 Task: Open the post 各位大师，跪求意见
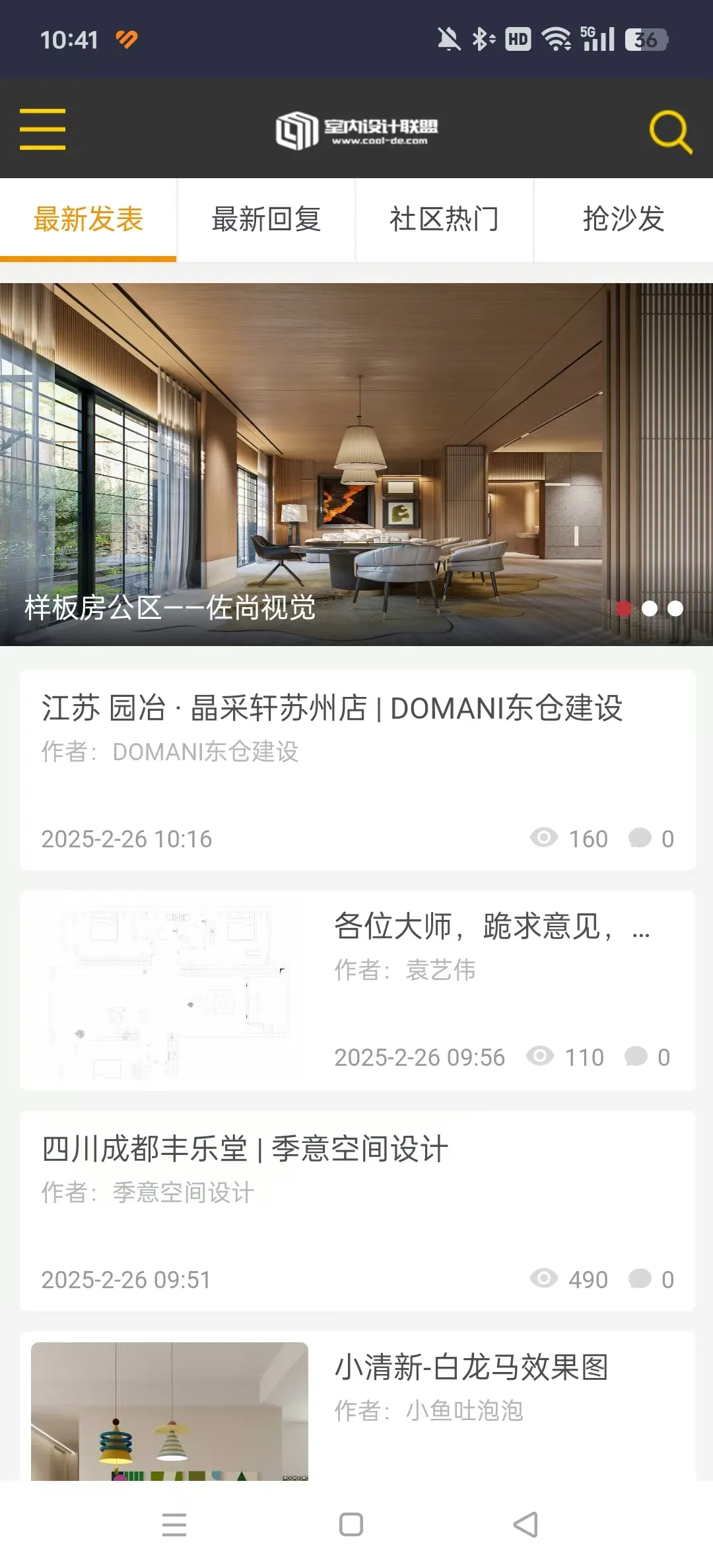(491, 927)
